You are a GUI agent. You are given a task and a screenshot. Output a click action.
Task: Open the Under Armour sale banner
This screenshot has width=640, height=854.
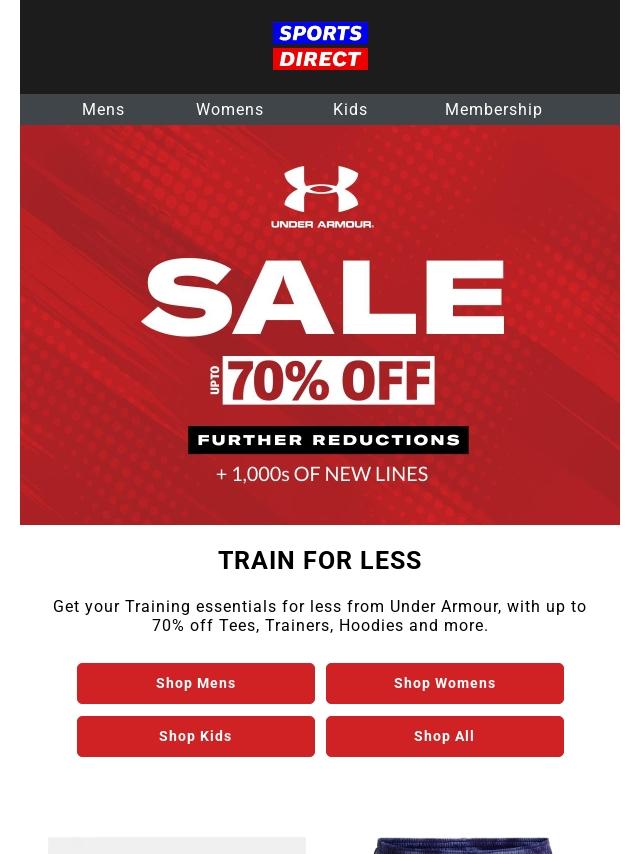[x=320, y=325]
